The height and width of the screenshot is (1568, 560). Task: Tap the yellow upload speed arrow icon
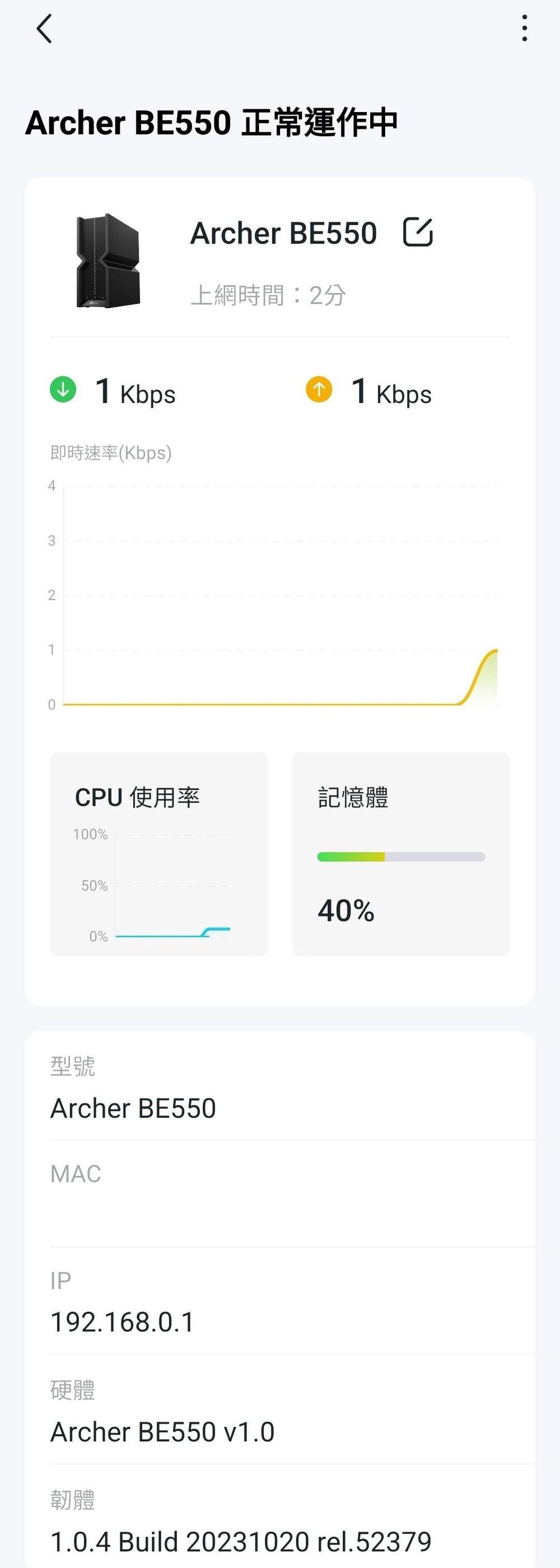[320, 388]
